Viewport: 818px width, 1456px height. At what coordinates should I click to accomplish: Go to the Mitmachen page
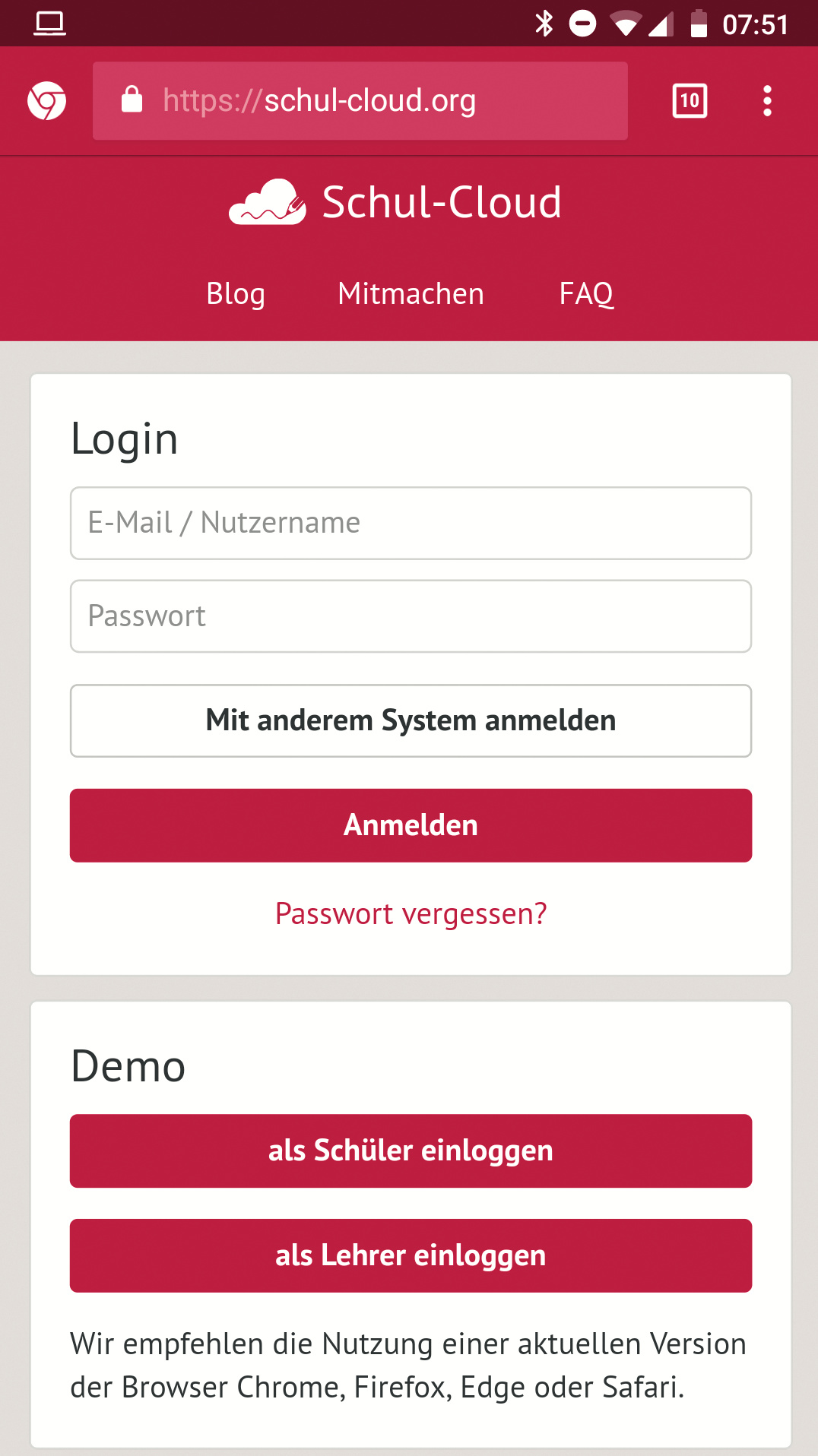pyautogui.click(x=411, y=294)
